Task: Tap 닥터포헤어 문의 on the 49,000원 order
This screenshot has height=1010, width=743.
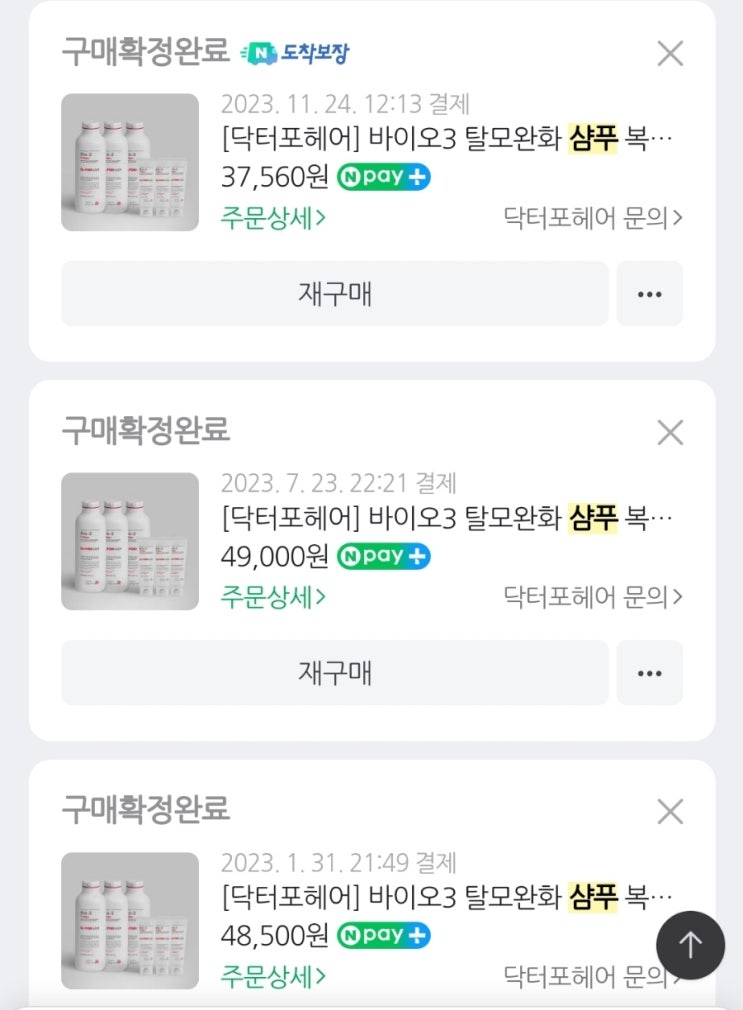Action: point(592,597)
